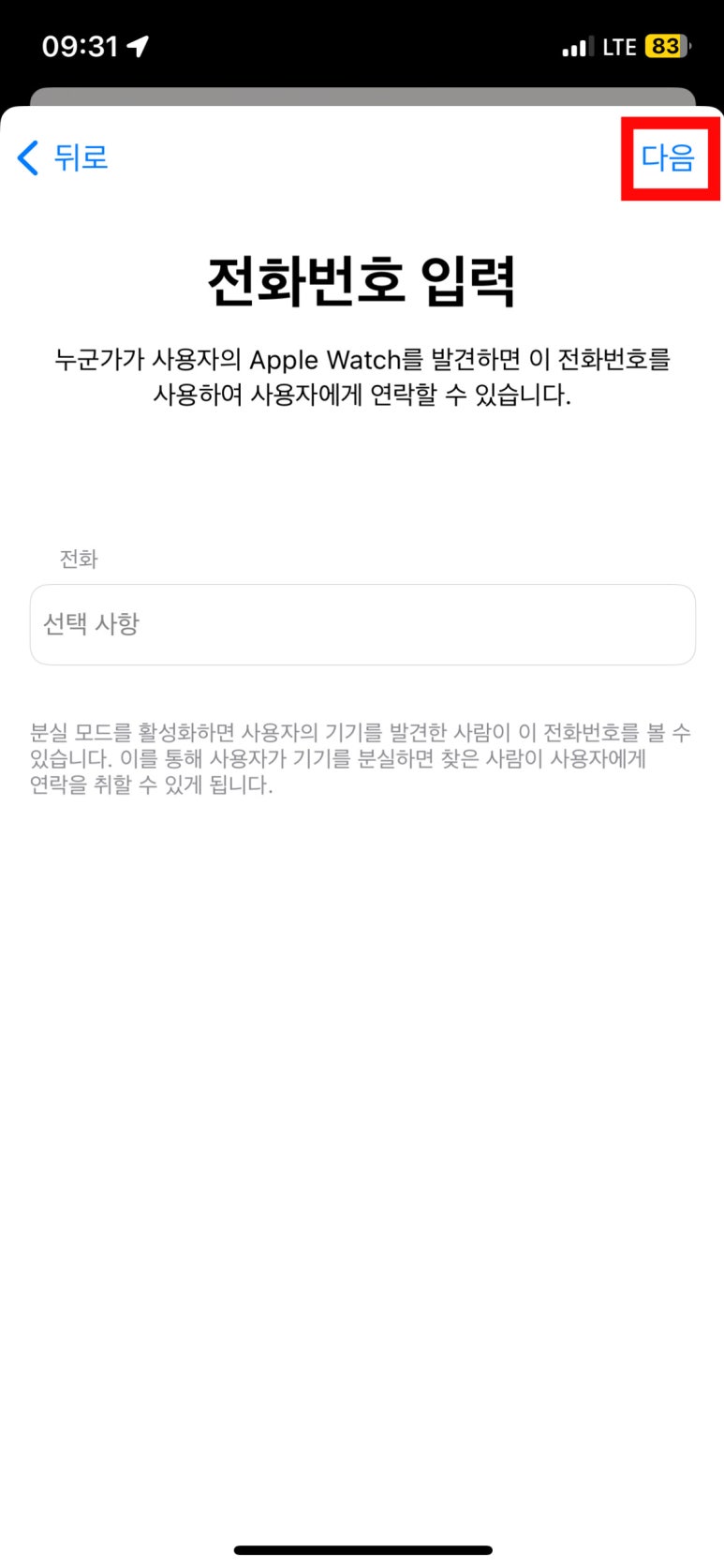The width and height of the screenshot is (724, 1568).
Task: Focus the 전화 phone number field
Action: pyautogui.click(x=362, y=624)
